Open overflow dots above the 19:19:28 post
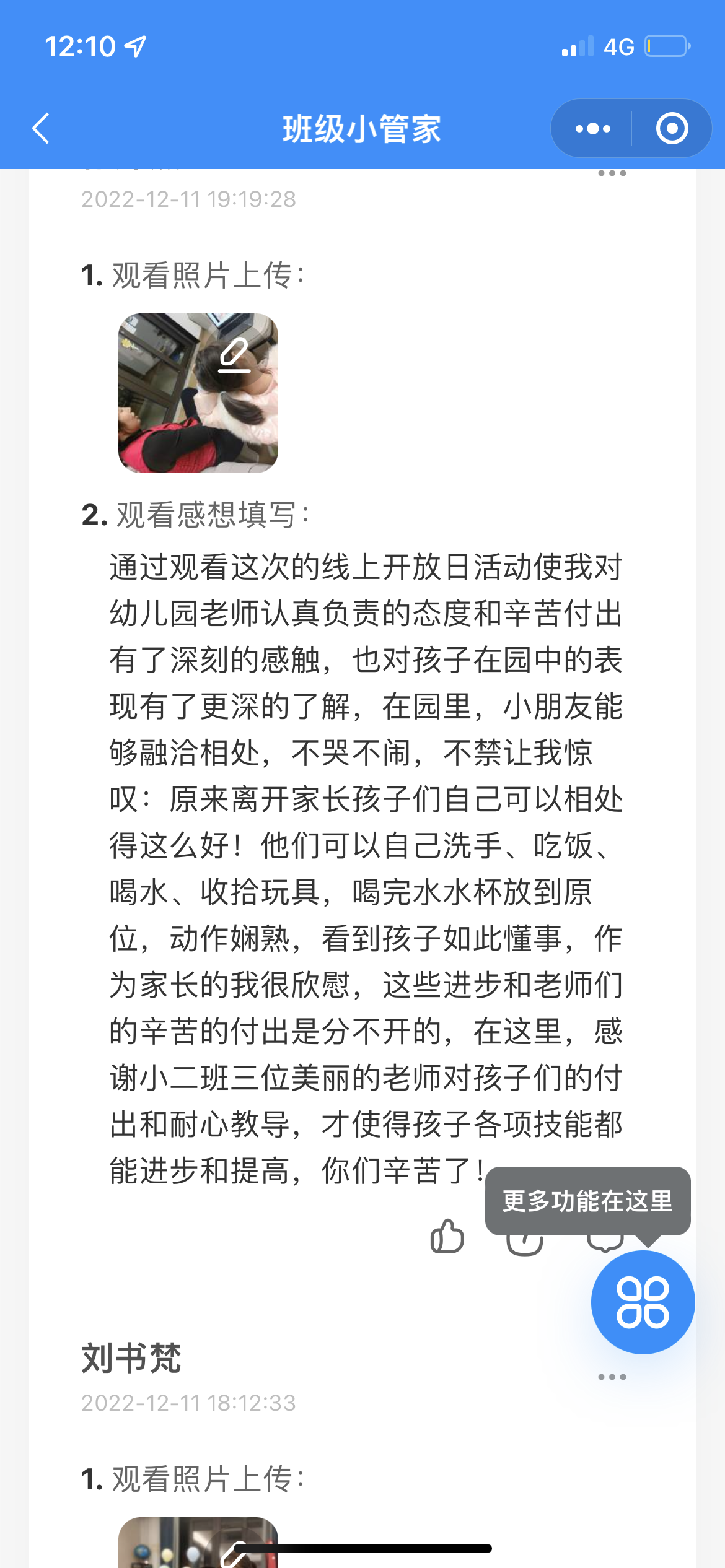This screenshot has height=1568, width=725. pos(612,174)
